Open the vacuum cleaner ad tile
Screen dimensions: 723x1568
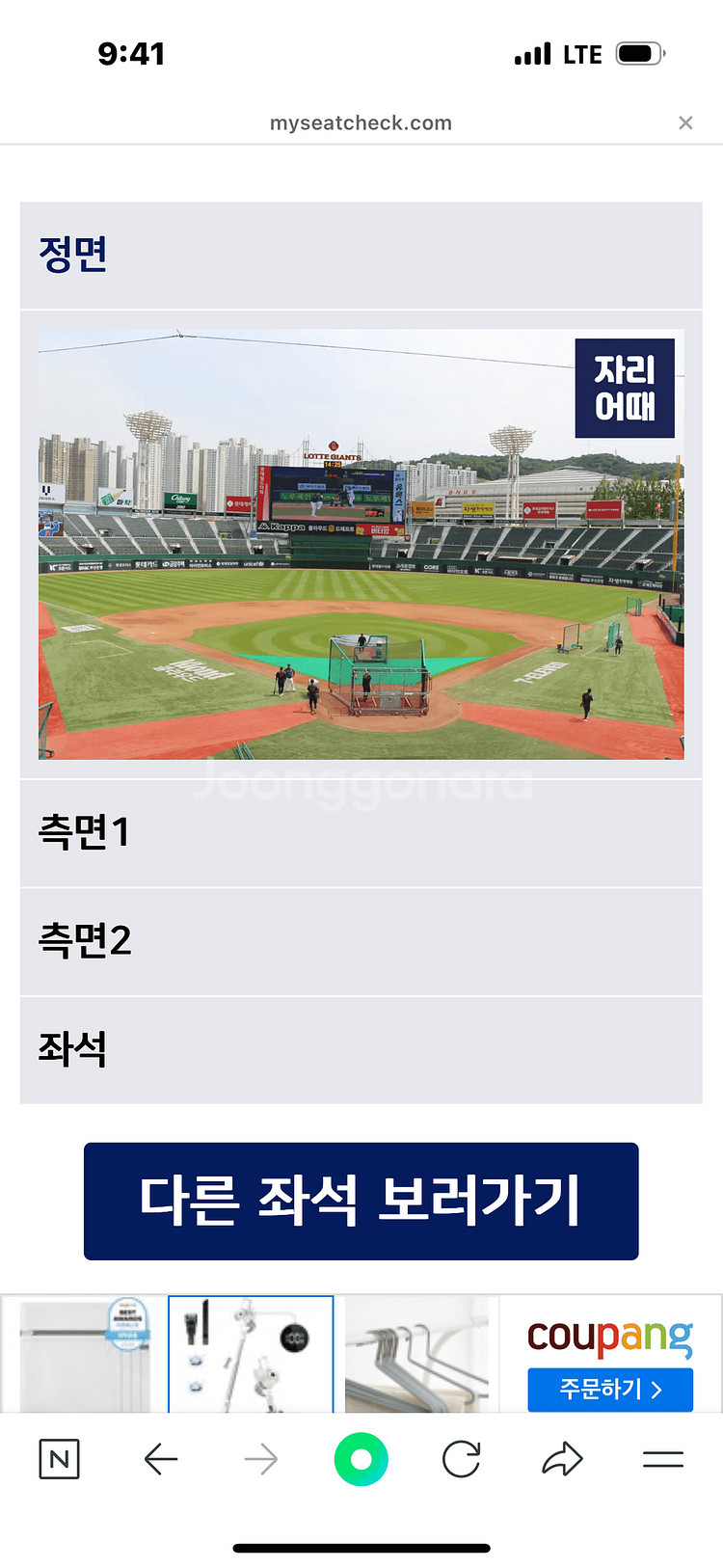pyautogui.click(x=251, y=1355)
